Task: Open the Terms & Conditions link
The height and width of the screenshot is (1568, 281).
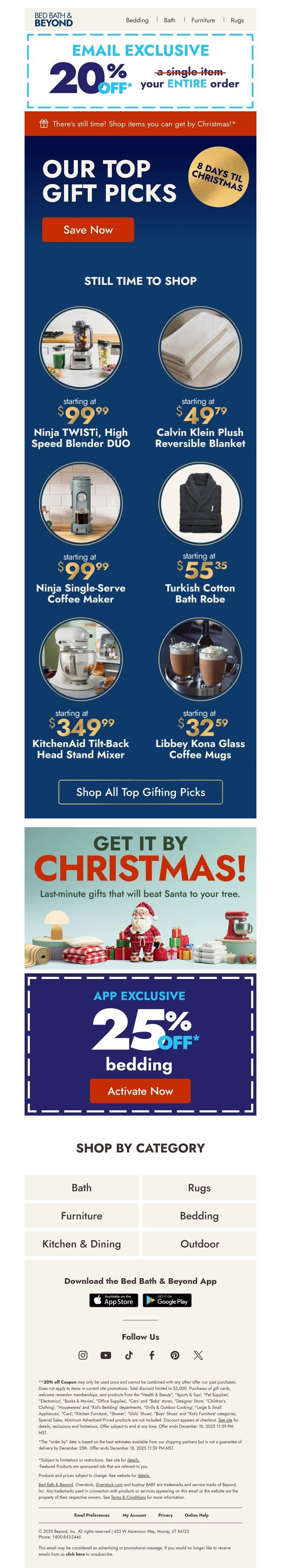Action: point(128,1497)
